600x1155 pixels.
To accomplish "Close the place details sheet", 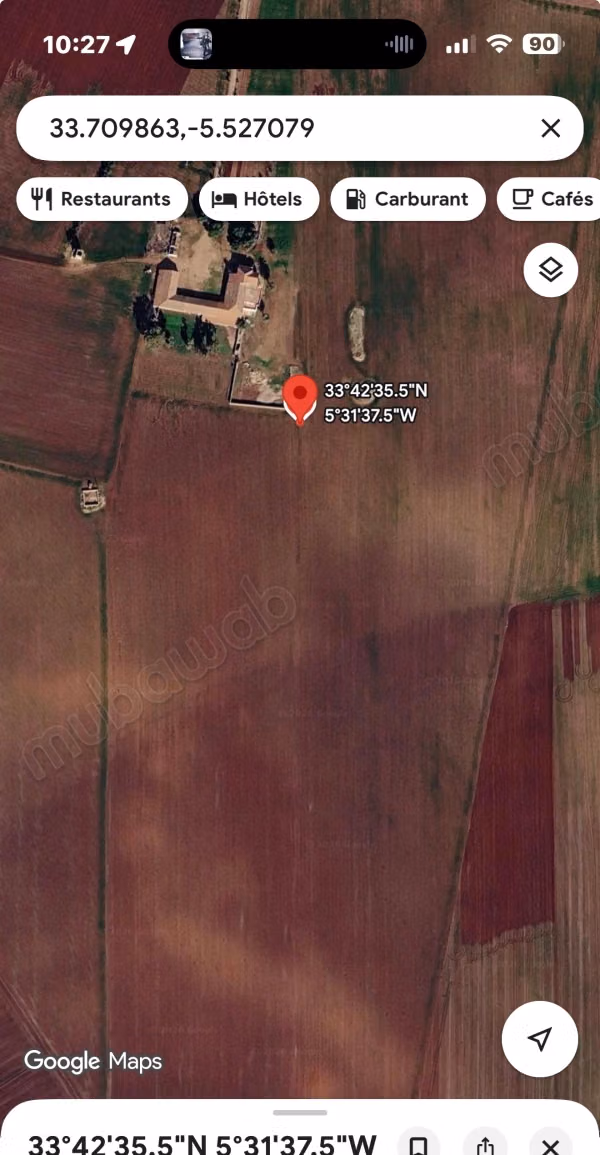I will tap(551, 1144).
